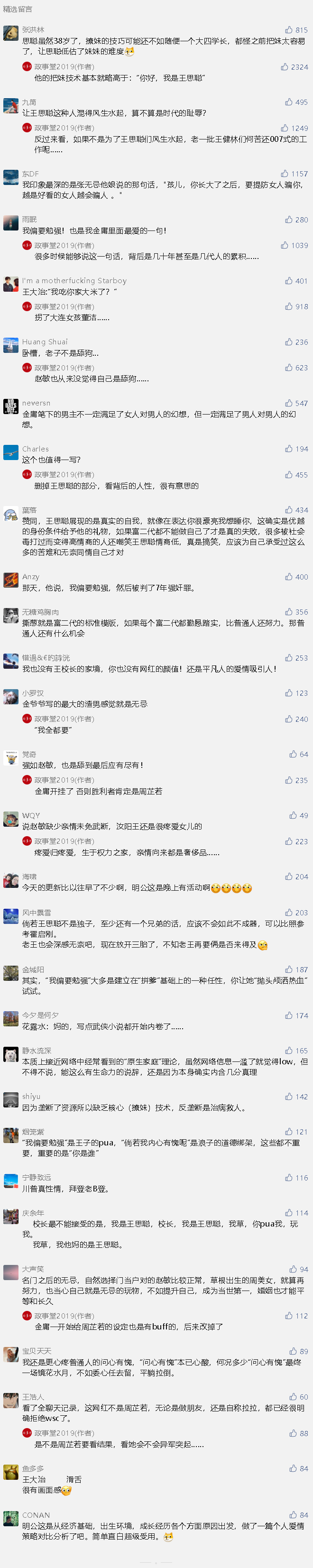Like 海啸's comment with 204 likes
The width and height of the screenshot is (313, 1568).
(289, 876)
